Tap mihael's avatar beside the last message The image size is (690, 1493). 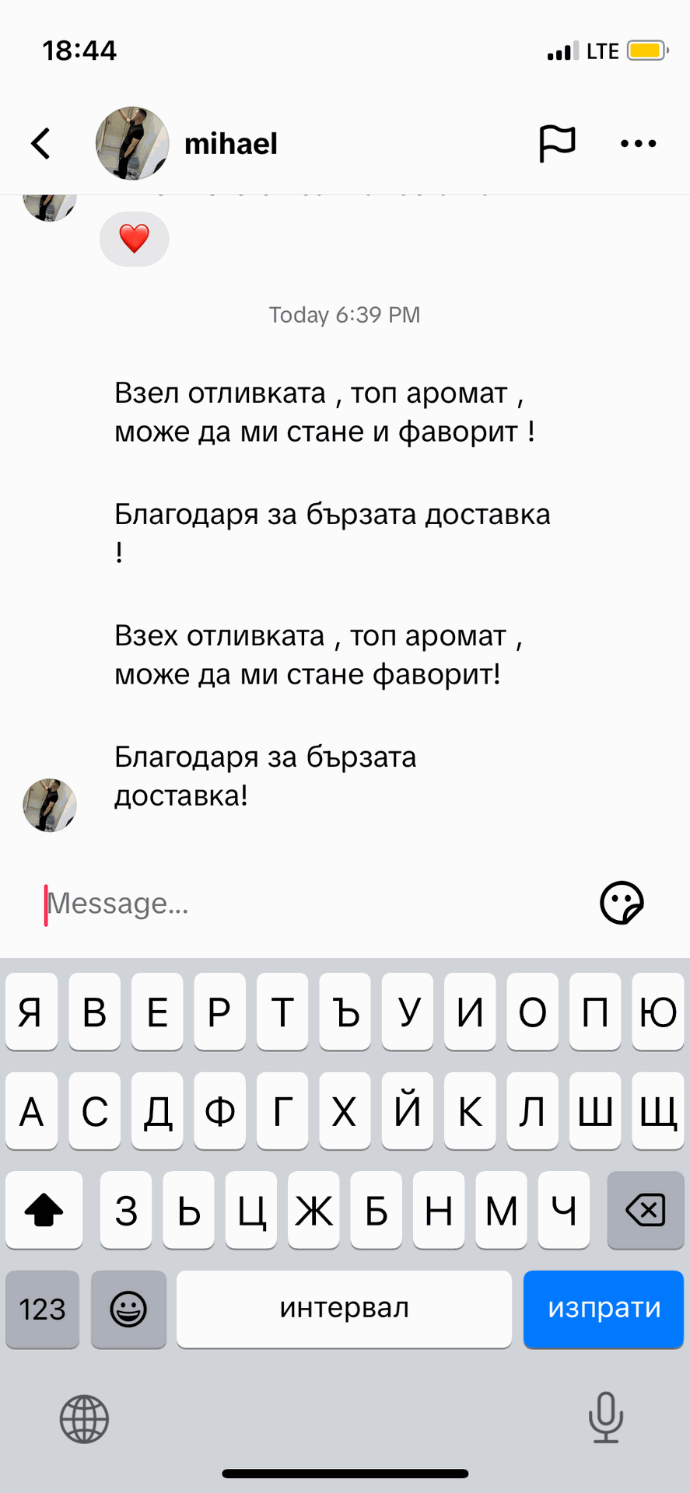click(50, 805)
